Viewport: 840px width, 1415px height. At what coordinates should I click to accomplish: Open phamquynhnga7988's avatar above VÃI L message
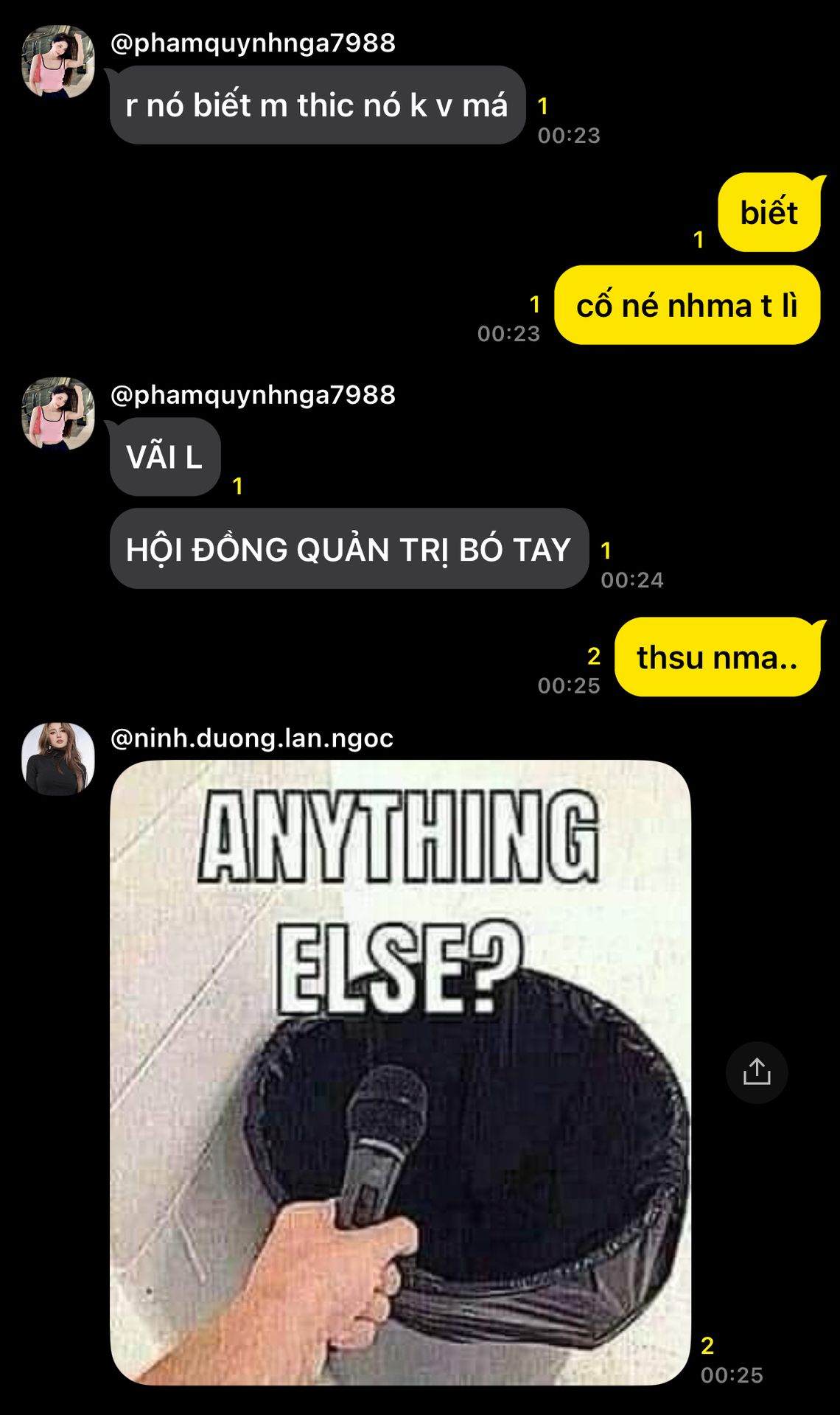[58, 413]
